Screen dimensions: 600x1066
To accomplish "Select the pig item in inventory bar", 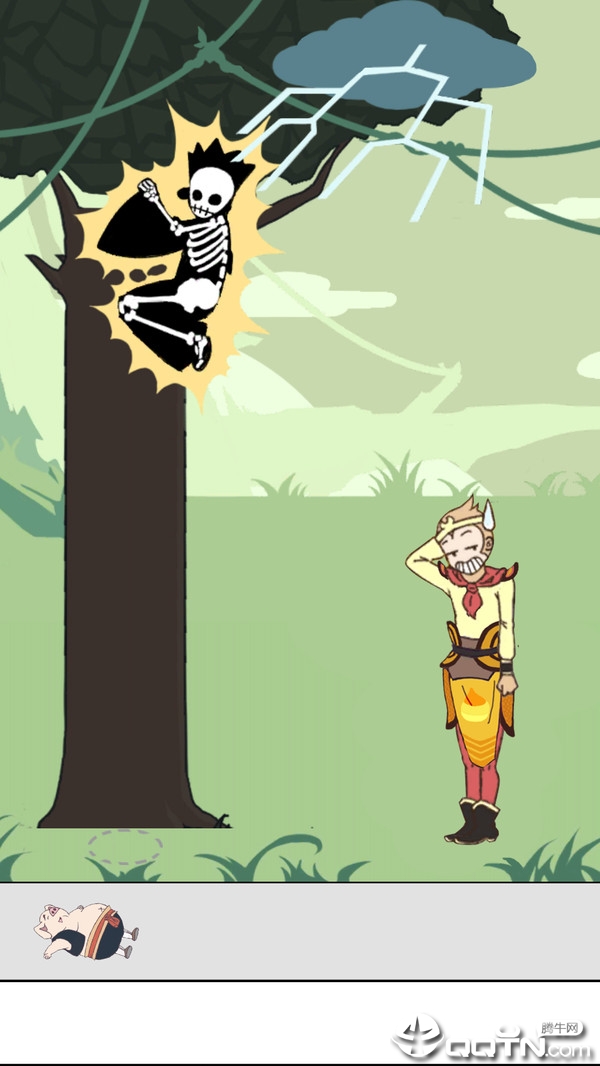I will pyautogui.click(x=88, y=931).
